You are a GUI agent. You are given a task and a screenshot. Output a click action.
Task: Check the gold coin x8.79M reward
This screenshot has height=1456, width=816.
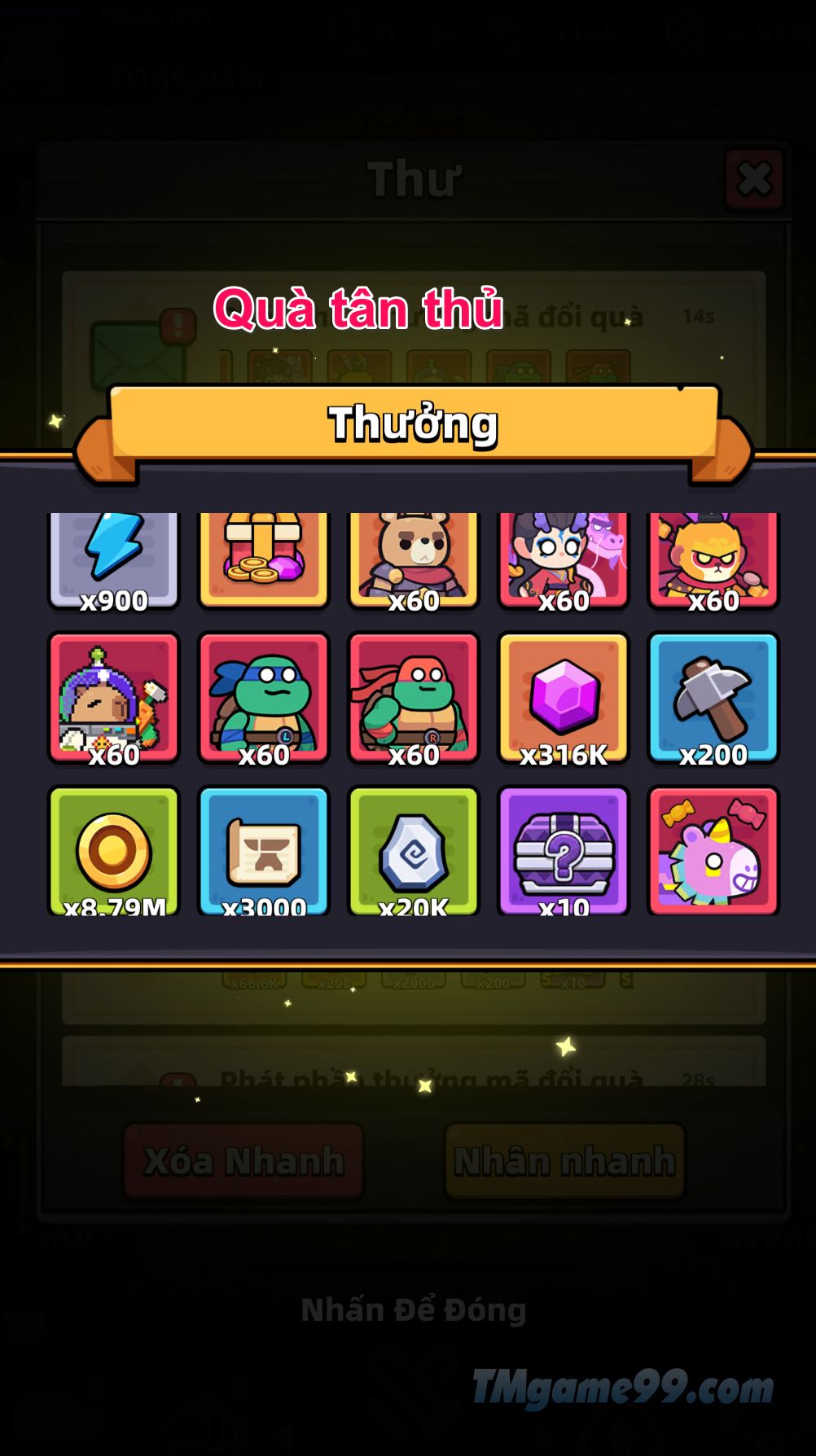pos(114,851)
